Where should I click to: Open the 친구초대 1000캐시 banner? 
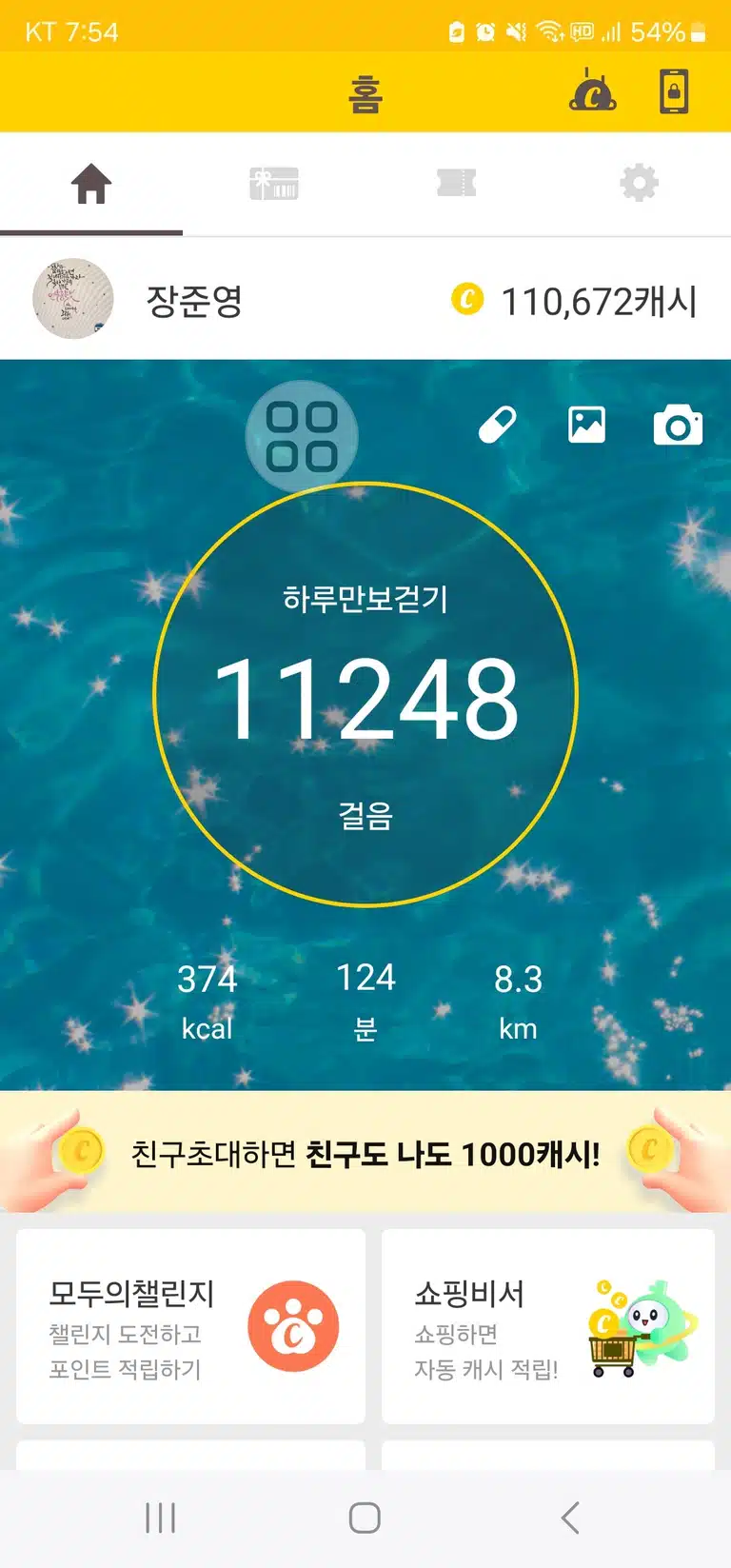coord(365,1153)
